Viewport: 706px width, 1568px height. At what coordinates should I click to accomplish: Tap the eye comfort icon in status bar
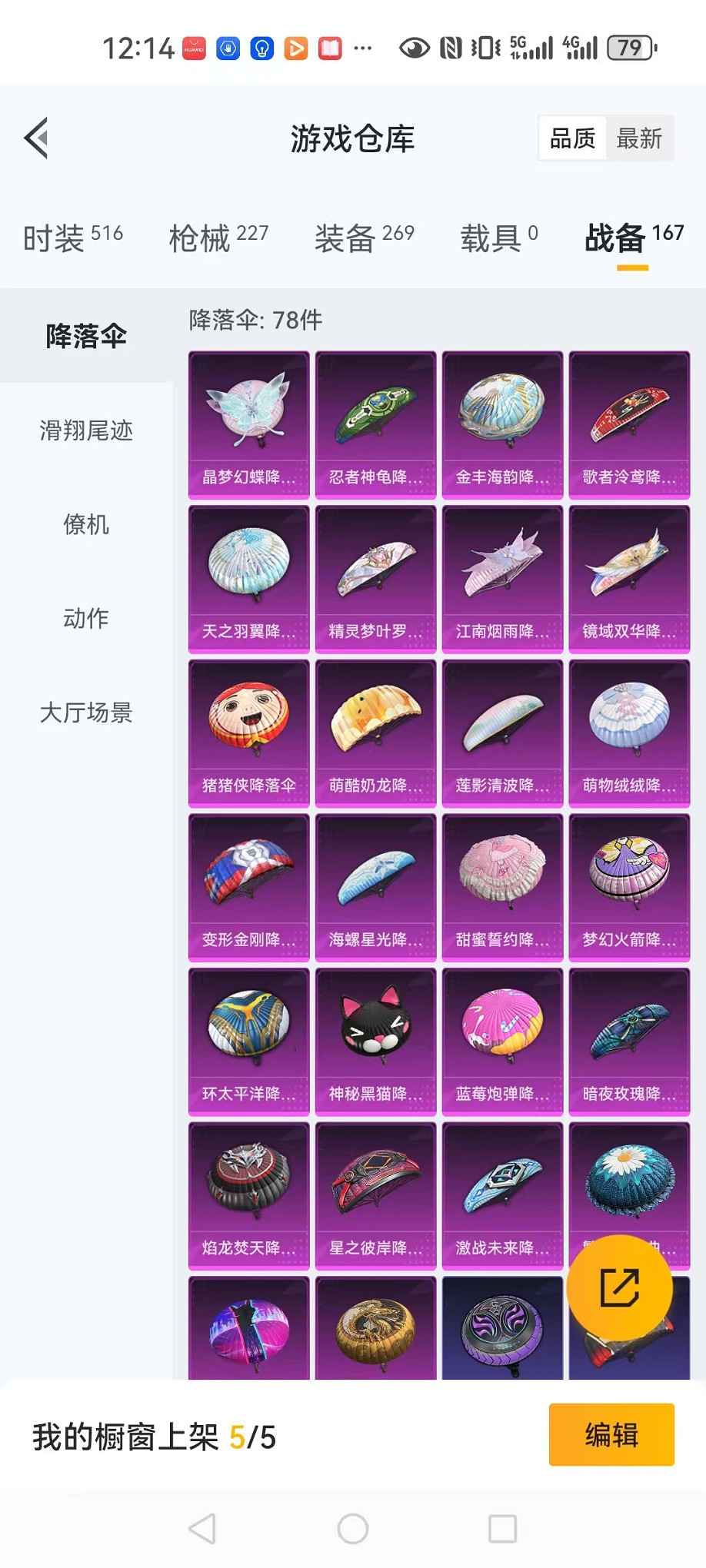[x=413, y=48]
